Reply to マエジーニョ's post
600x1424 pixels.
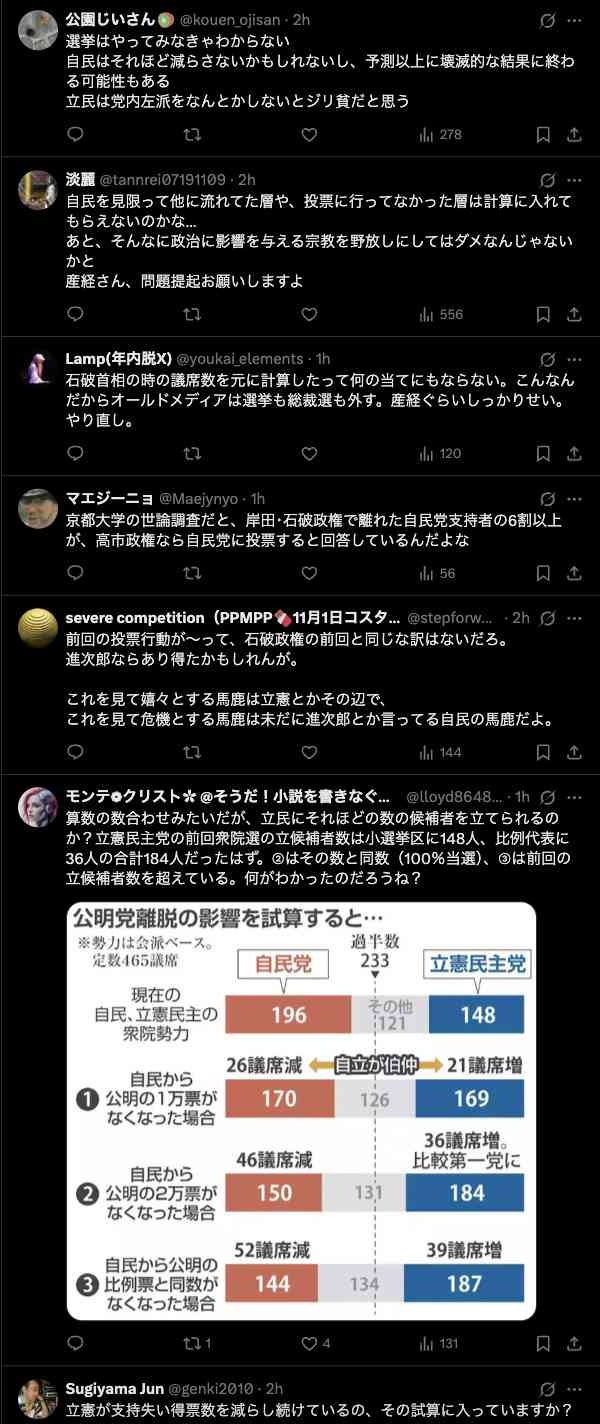[x=75, y=573]
